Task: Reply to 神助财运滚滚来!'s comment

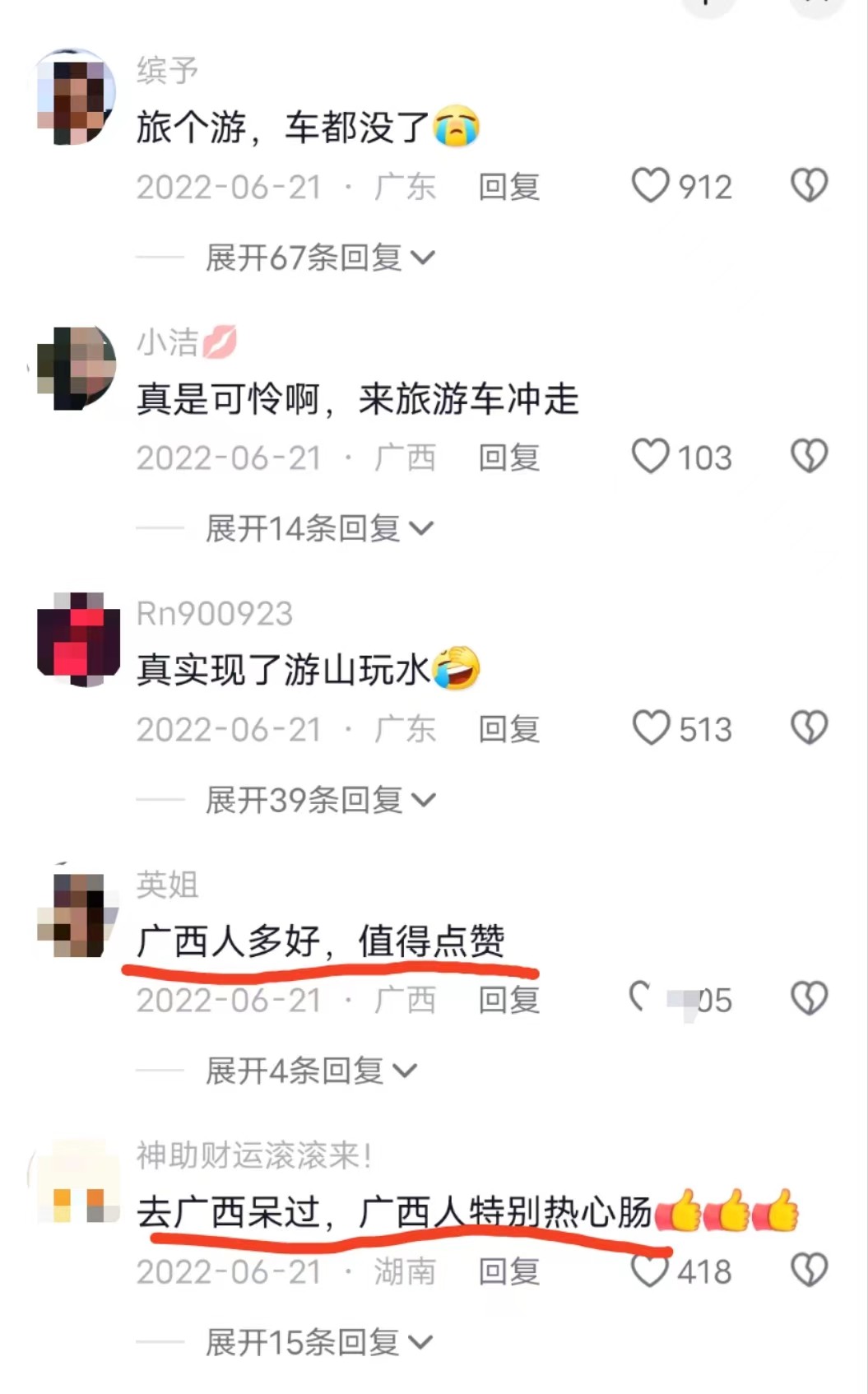Action: point(509,1271)
